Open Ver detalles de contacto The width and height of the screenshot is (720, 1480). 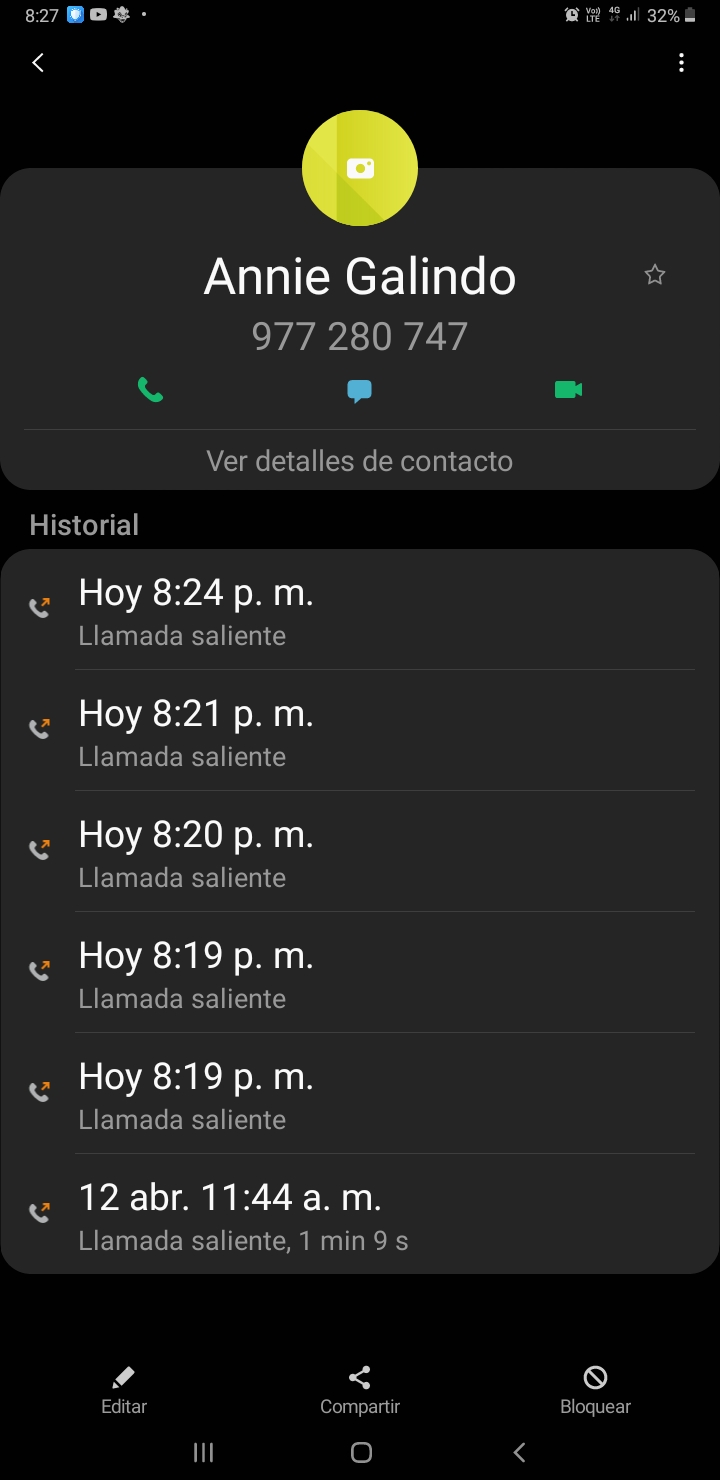click(x=360, y=461)
